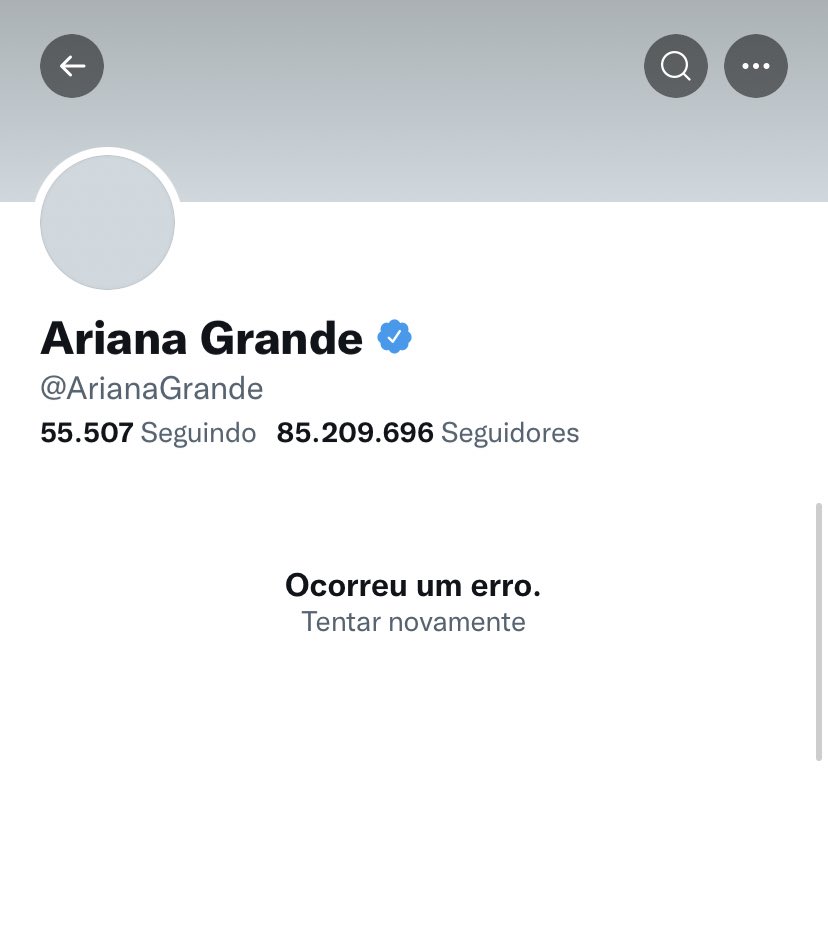
Task: Open the three-dot overflow menu
Action: tap(756, 66)
